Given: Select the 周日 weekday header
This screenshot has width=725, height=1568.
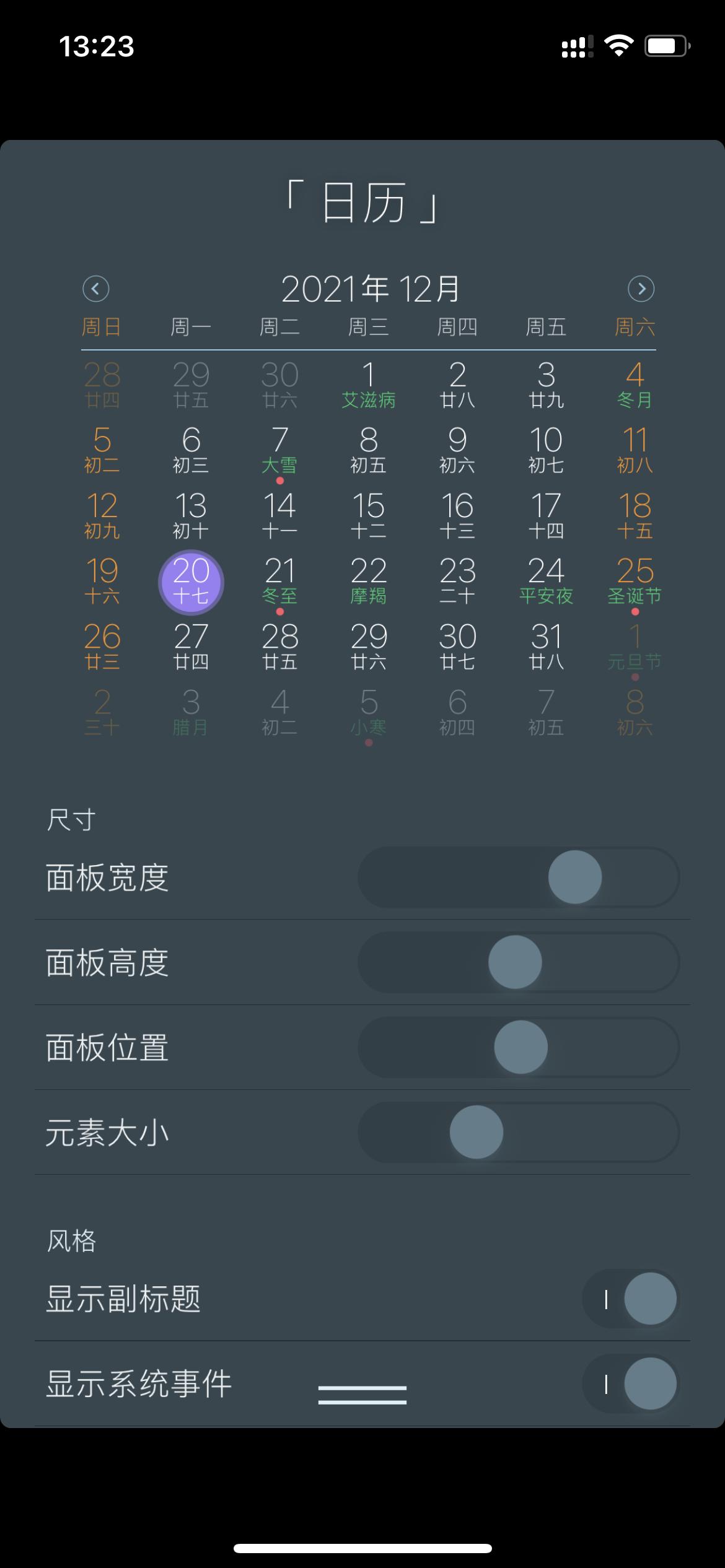Looking at the screenshot, I should 100,327.
